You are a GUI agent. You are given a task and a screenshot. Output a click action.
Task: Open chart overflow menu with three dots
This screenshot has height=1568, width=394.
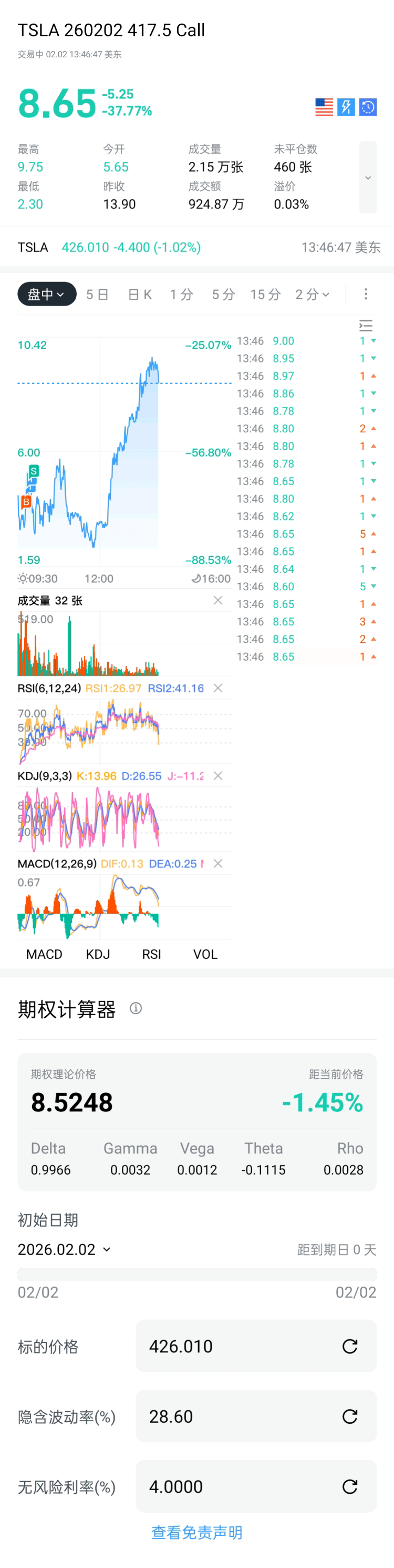[x=366, y=295]
